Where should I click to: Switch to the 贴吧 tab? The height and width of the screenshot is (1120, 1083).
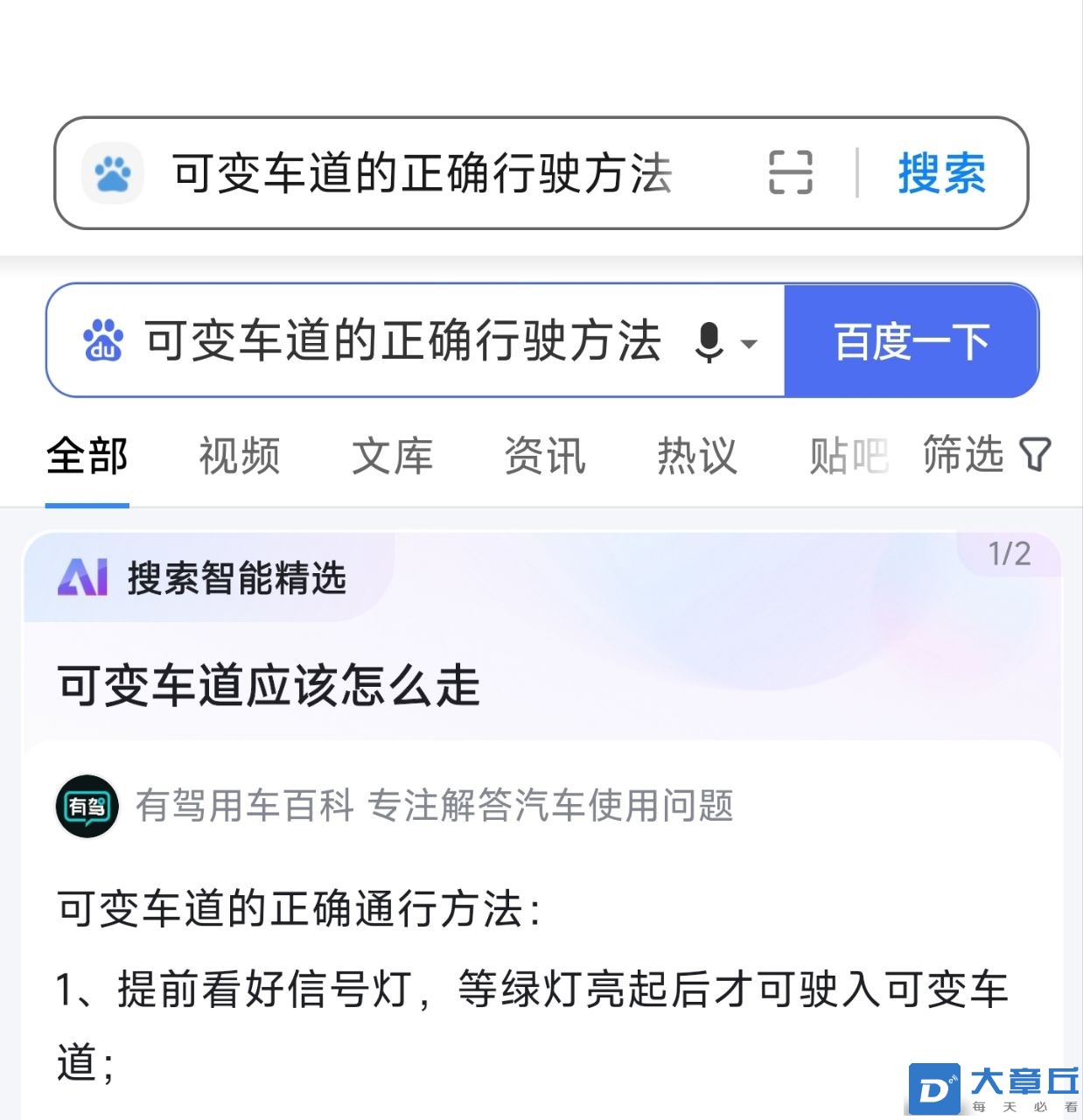[847, 456]
